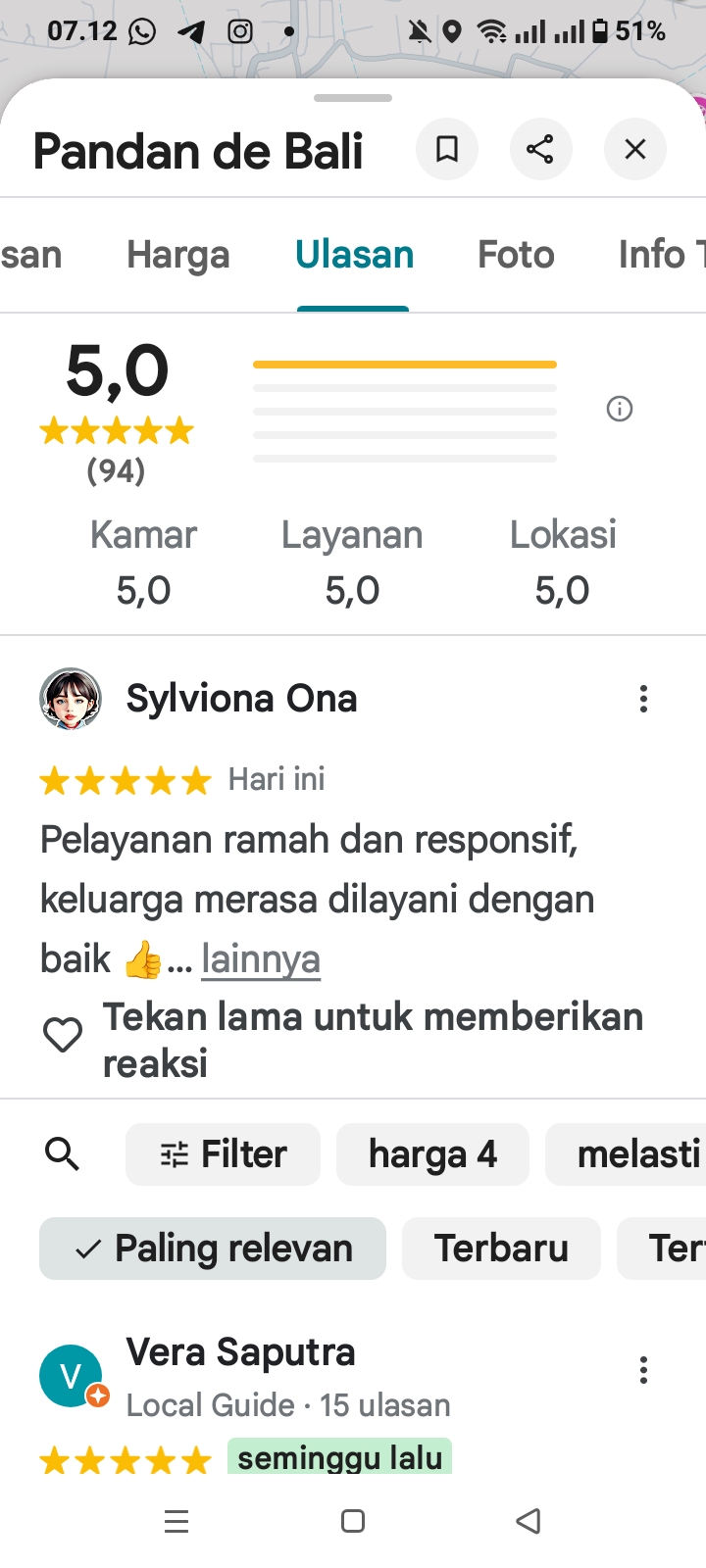Expand Sylviona Ona's review with lainnya
Viewport: 706px width, 1568px height.
point(261,959)
